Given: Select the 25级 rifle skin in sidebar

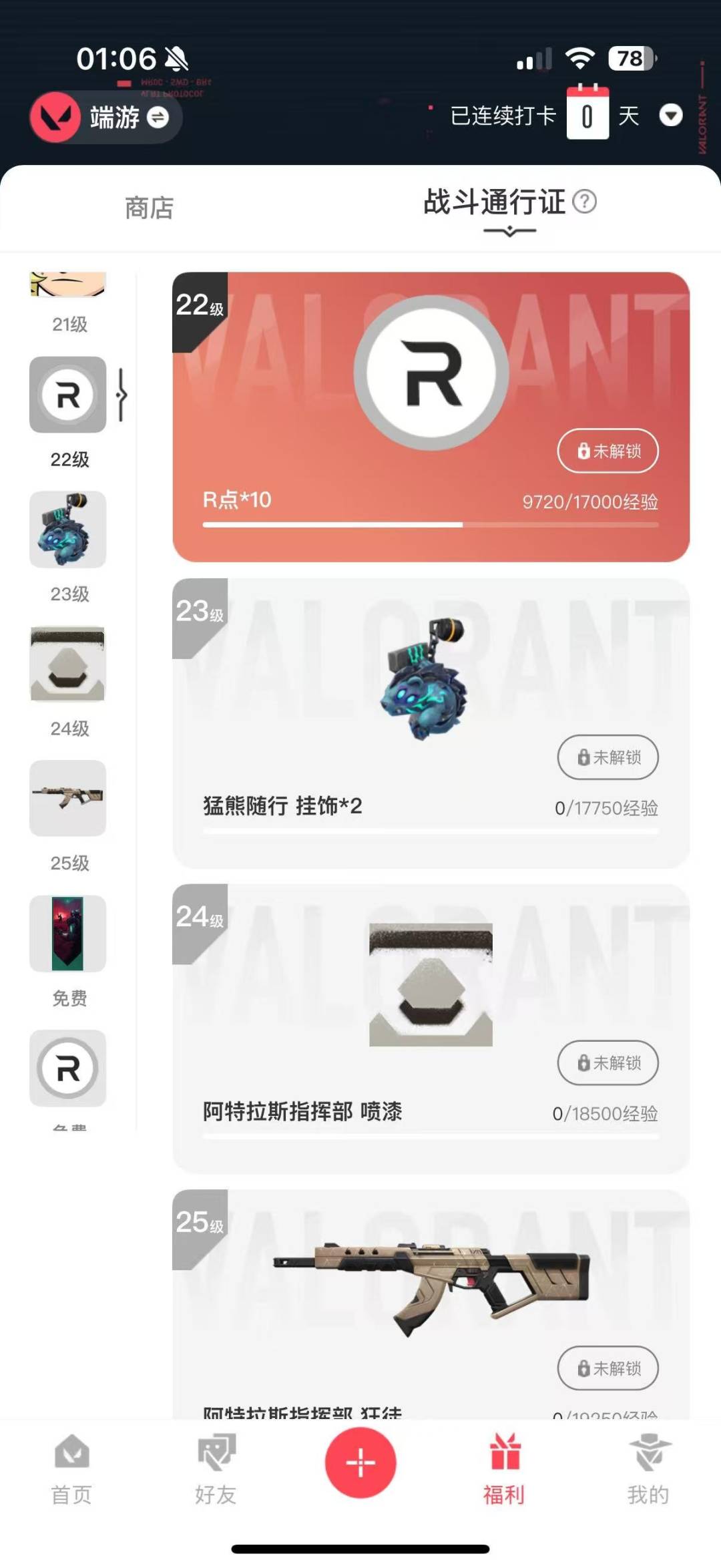Looking at the screenshot, I should point(68,799).
